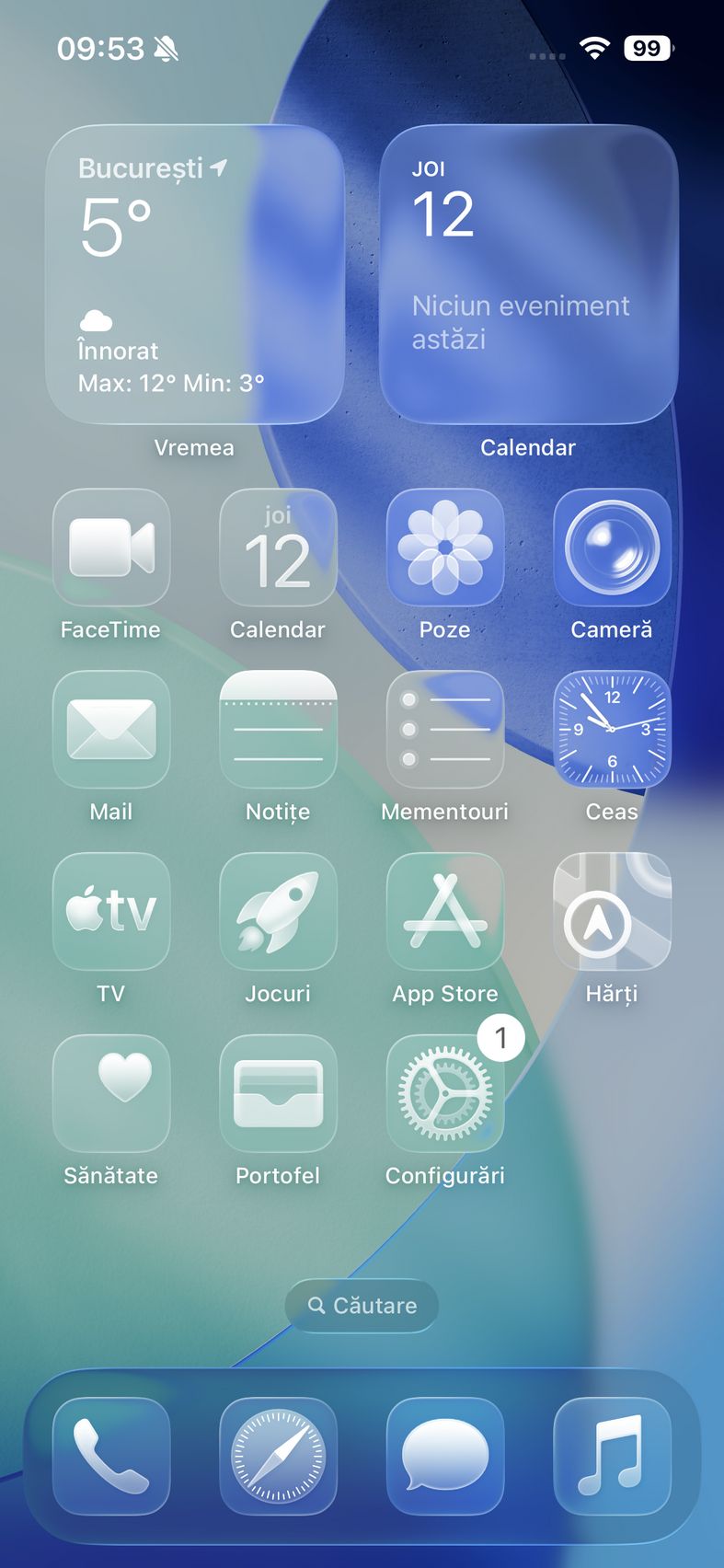The height and width of the screenshot is (1568, 724).
Task: Launch the FaceTime app
Action: [x=111, y=548]
